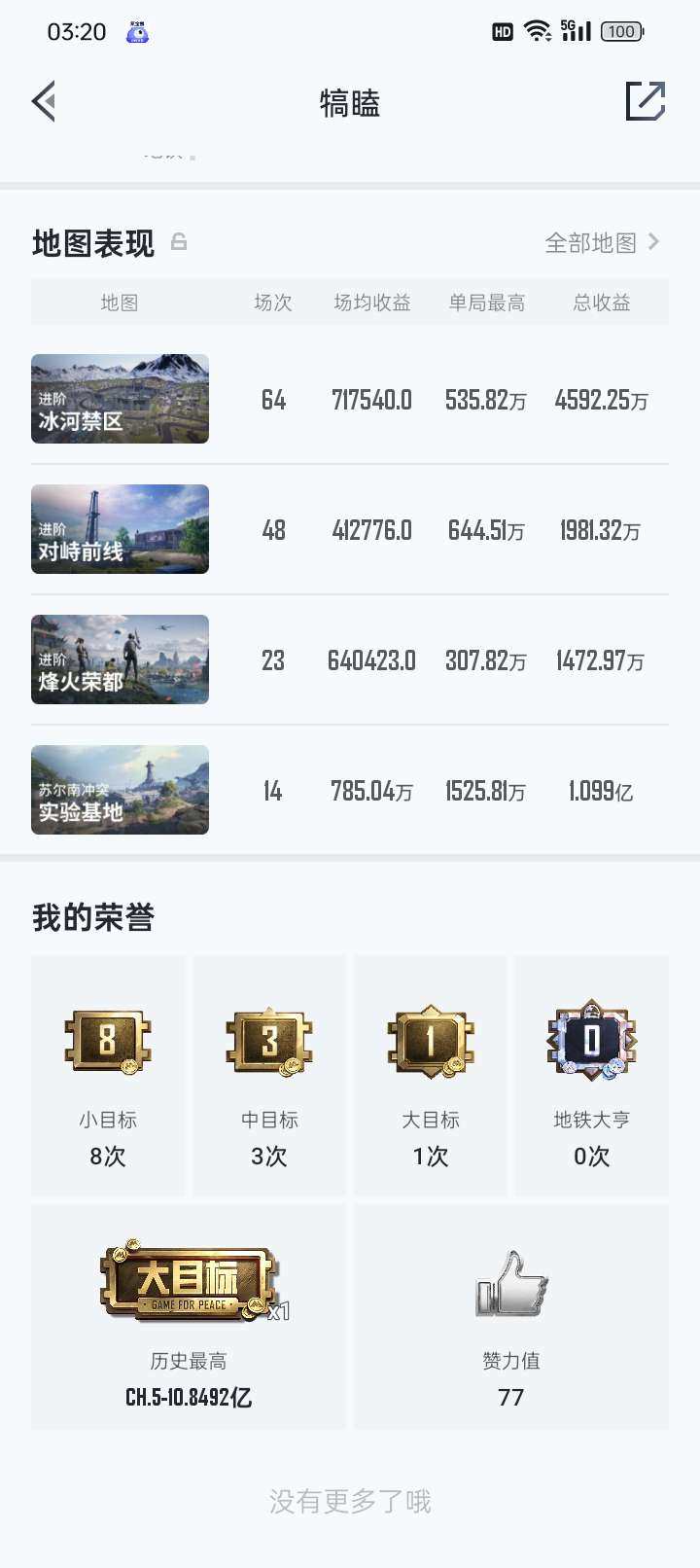700x1568 pixels.
Task: Tap the 对峙前线 map thumbnail
Action: 120,529
